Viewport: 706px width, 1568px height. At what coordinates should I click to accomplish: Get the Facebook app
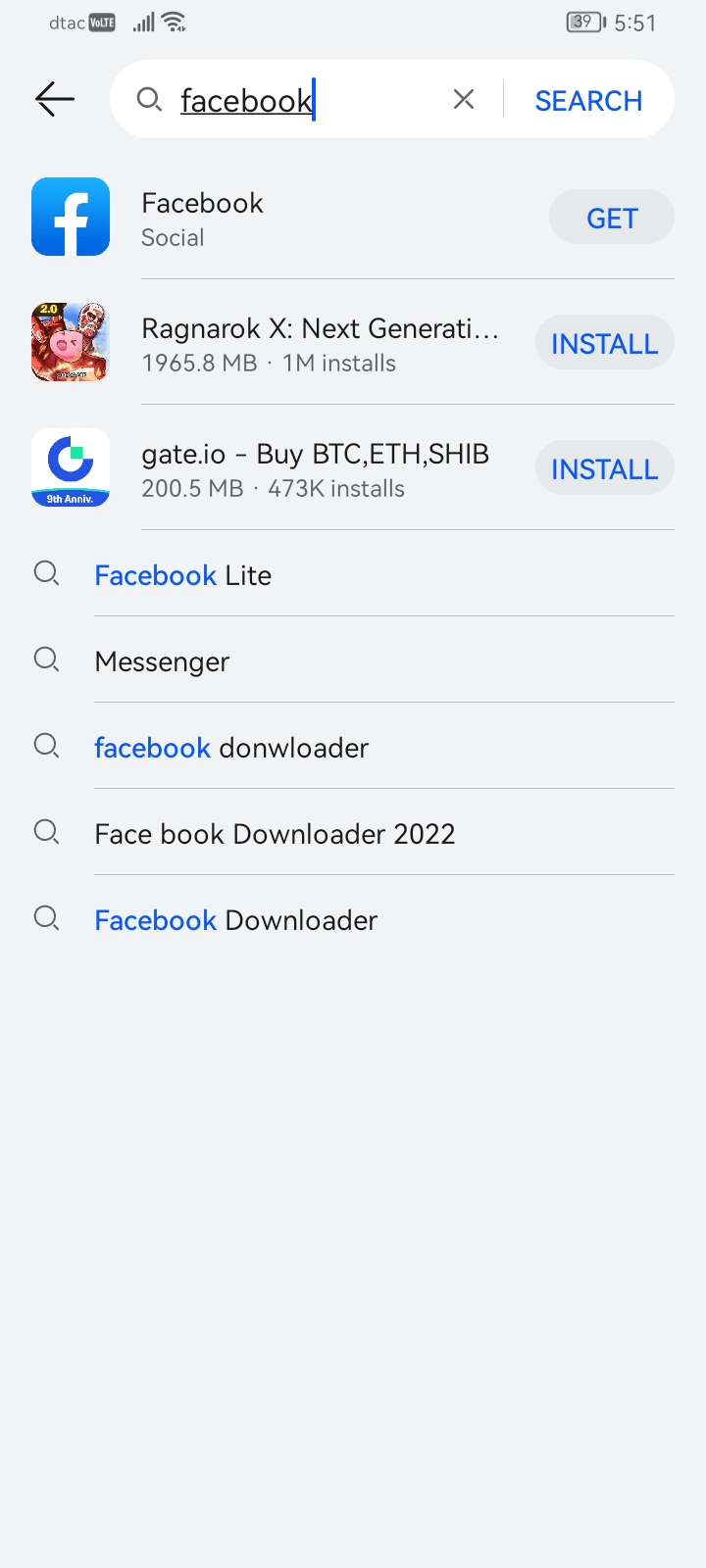pyautogui.click(x=611, y=218)
